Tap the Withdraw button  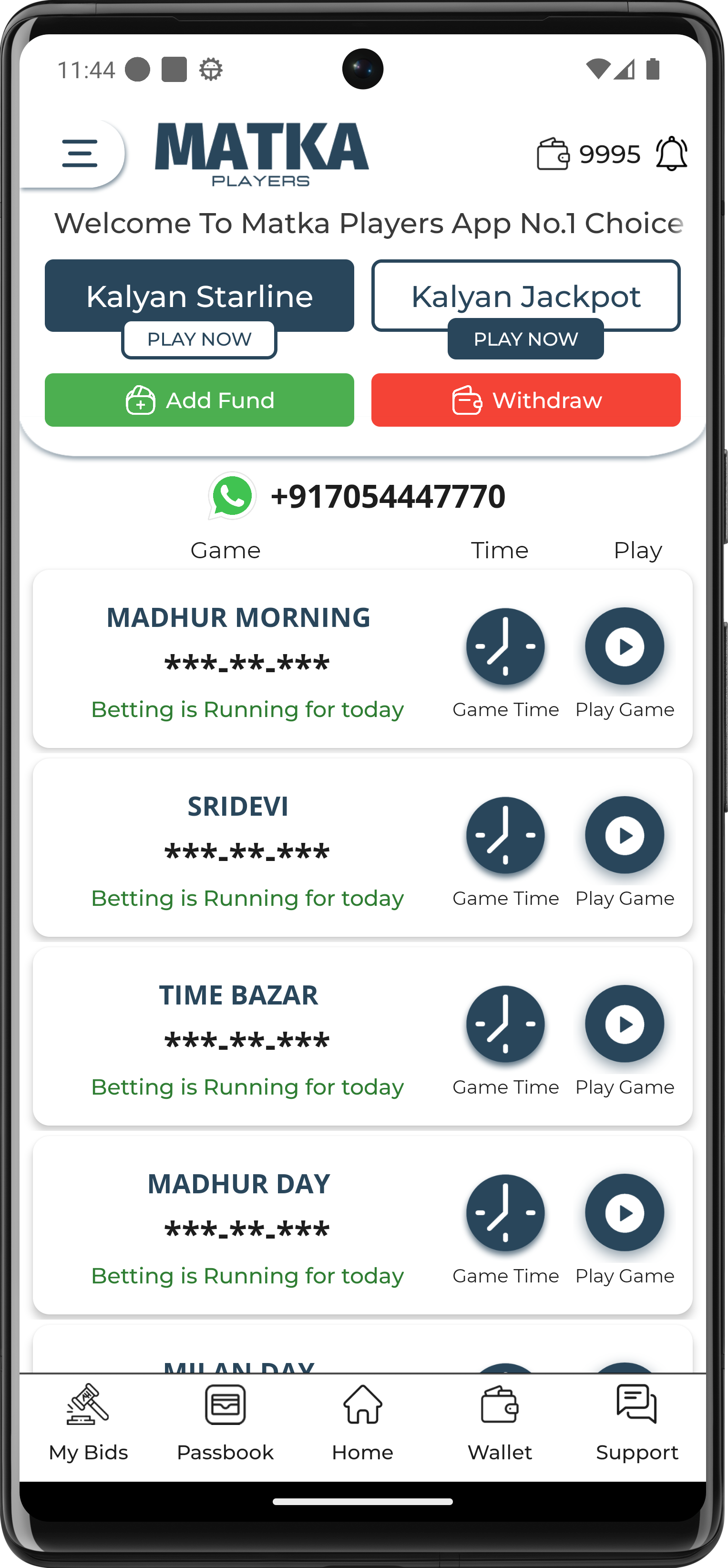point(525,400)
